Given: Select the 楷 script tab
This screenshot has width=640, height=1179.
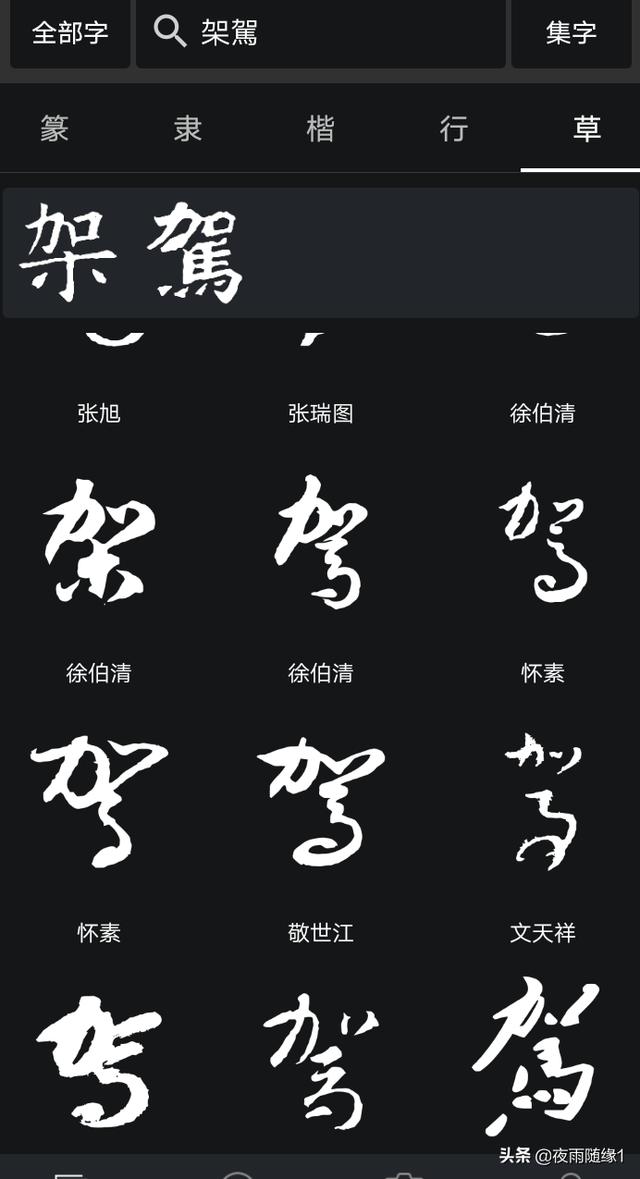Looking at the screenshot, I should pyautogui.click(x=321, y=129).
